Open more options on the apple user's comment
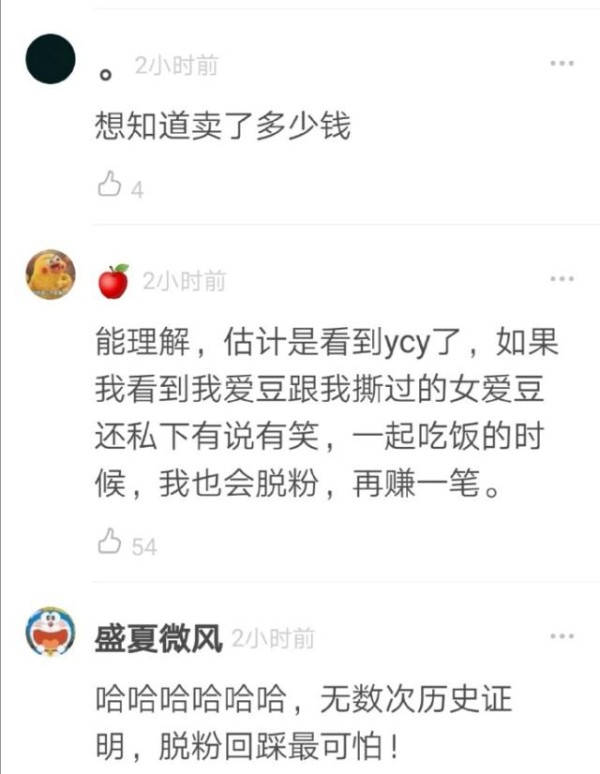 point(562,278)
